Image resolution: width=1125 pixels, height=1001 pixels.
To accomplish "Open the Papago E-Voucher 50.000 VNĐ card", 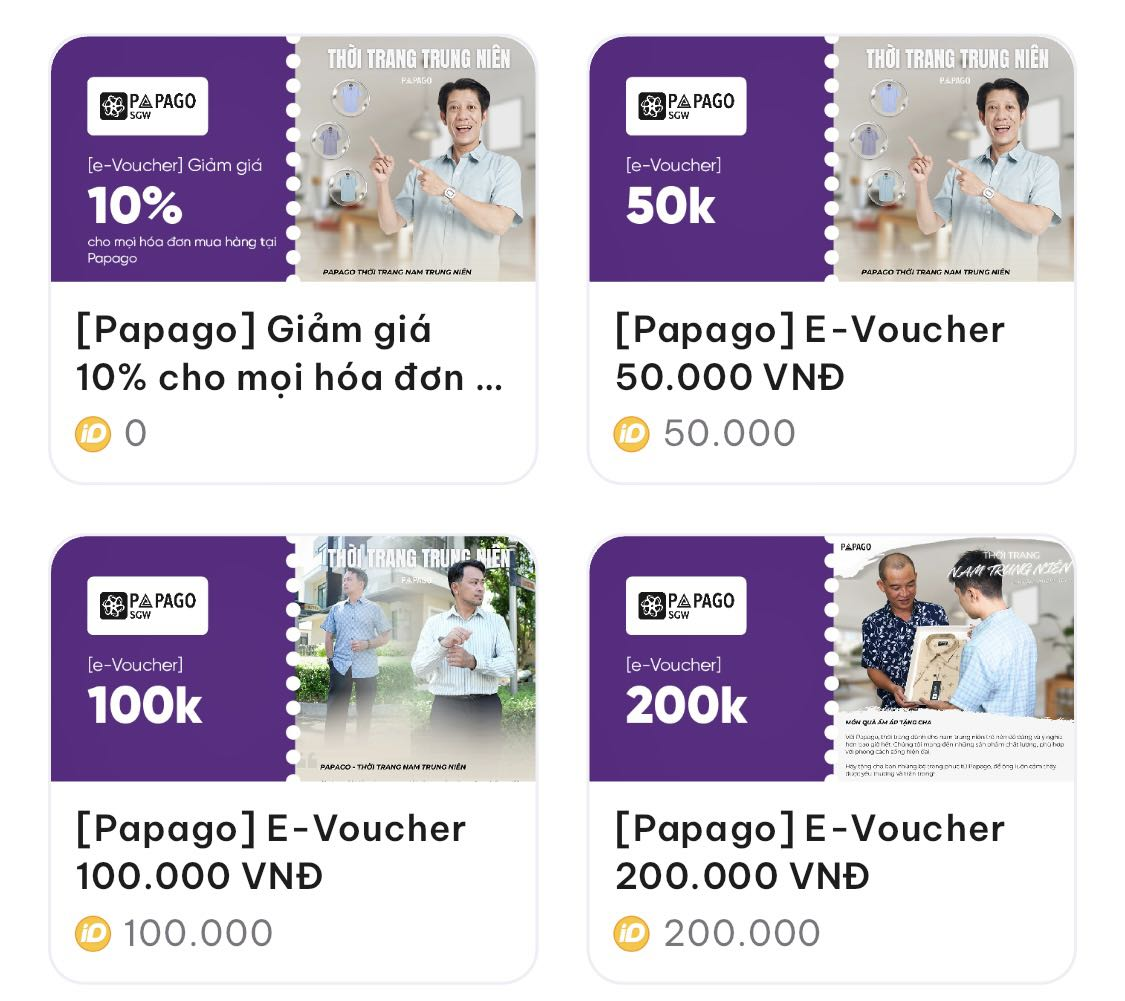I will (831, 258).
